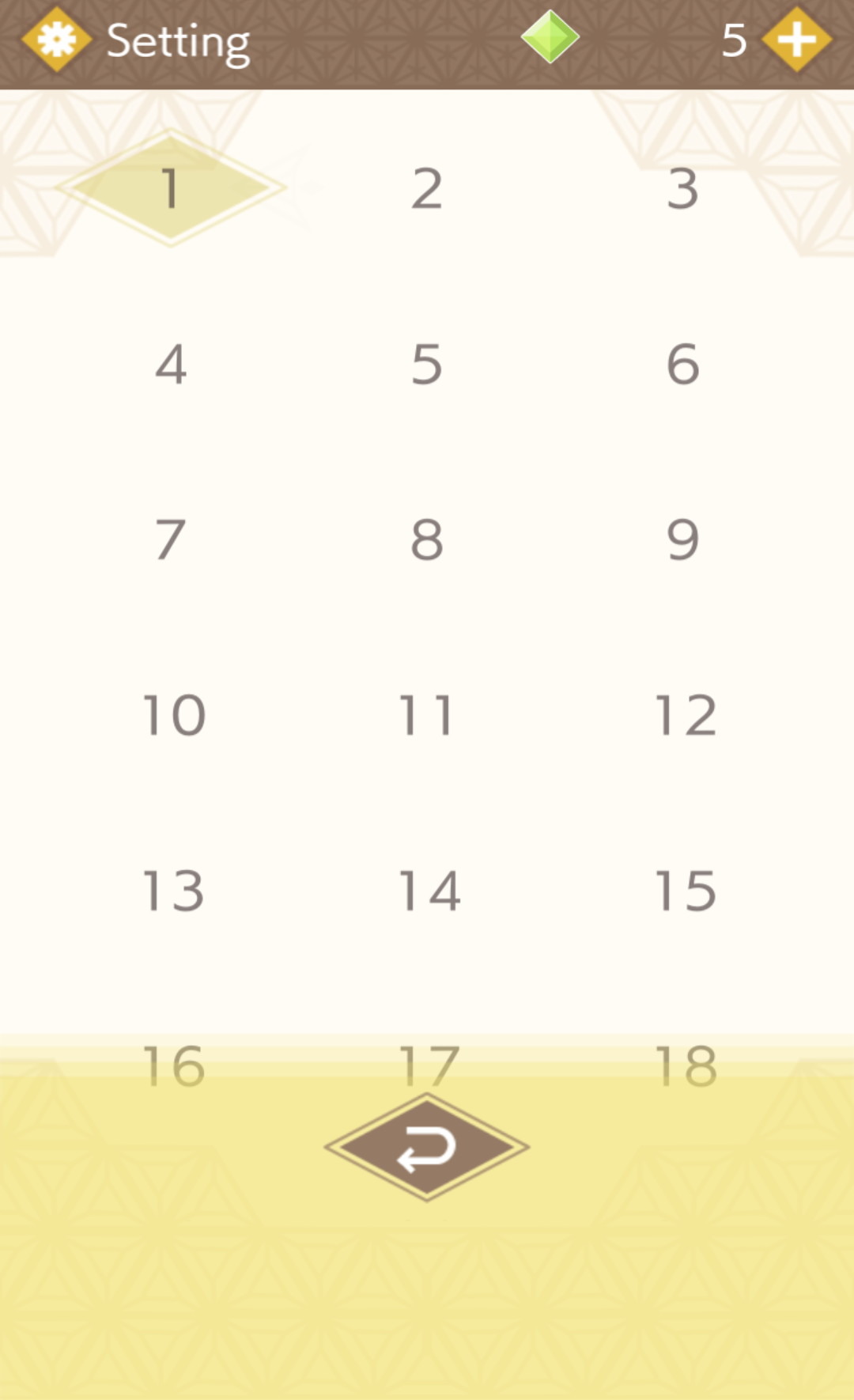Image resolution: width=854 pixels, height=1400 pixels.
Task: Open level 2
Action: (427, 189)
